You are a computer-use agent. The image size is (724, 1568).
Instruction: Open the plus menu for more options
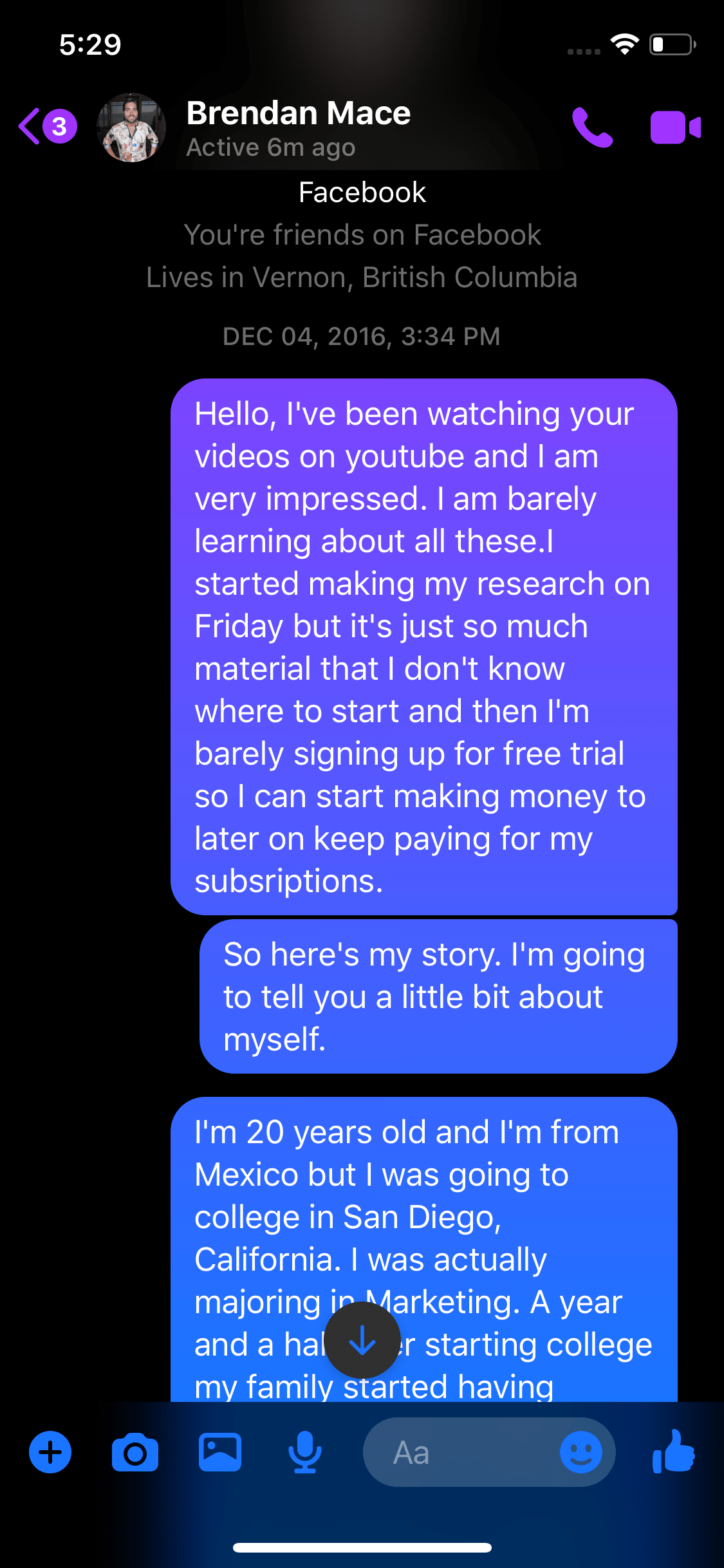[50, 1452]
